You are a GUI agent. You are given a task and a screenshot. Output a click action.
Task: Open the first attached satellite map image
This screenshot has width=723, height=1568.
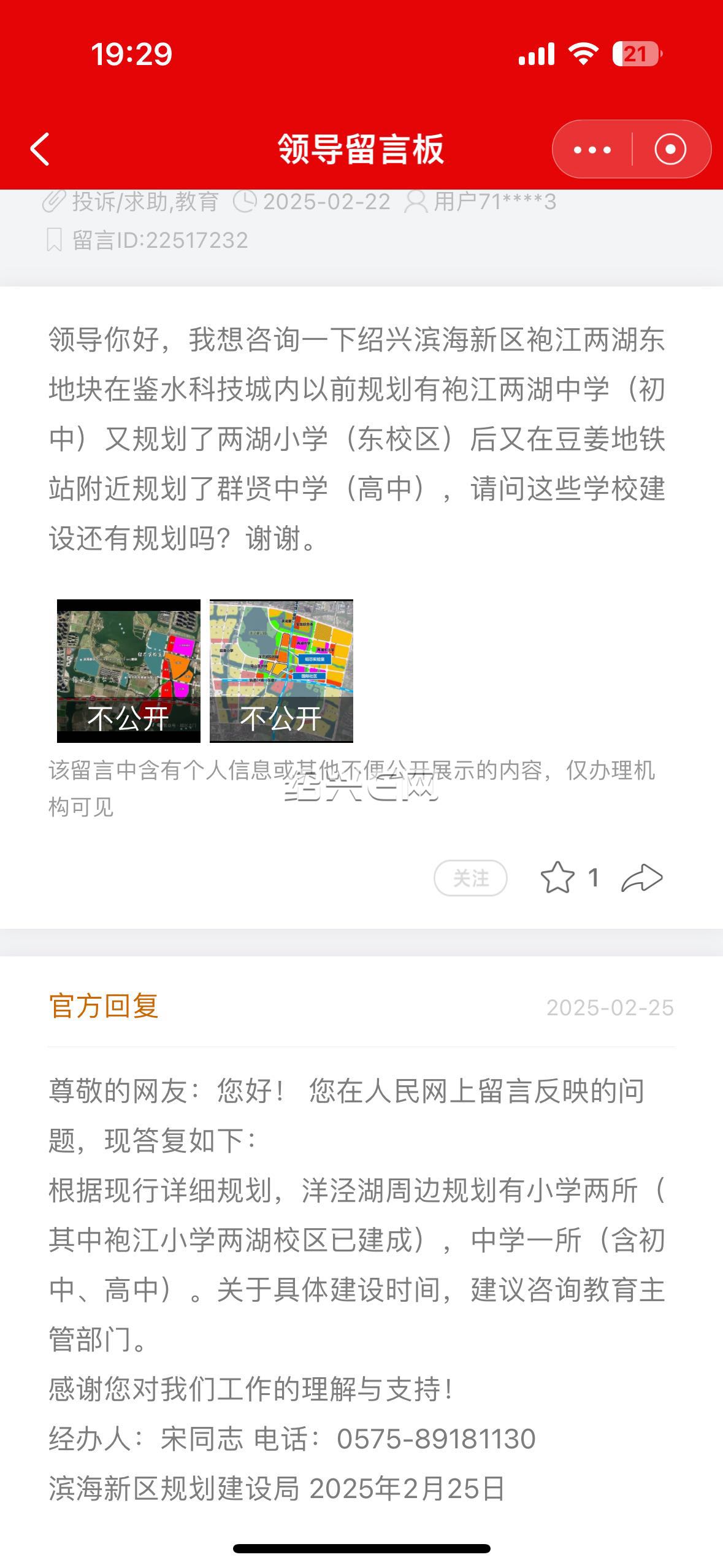tap(129, 671)
